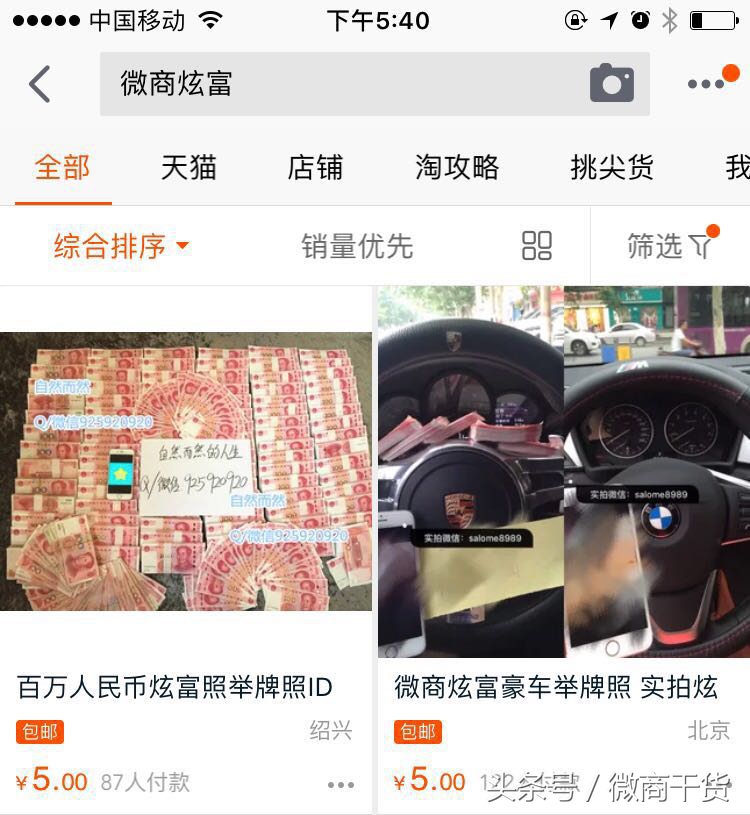Open the camera image search
The width and height of the screenshot is (750, 815).
pyautogui.click(x=610, y=84)
